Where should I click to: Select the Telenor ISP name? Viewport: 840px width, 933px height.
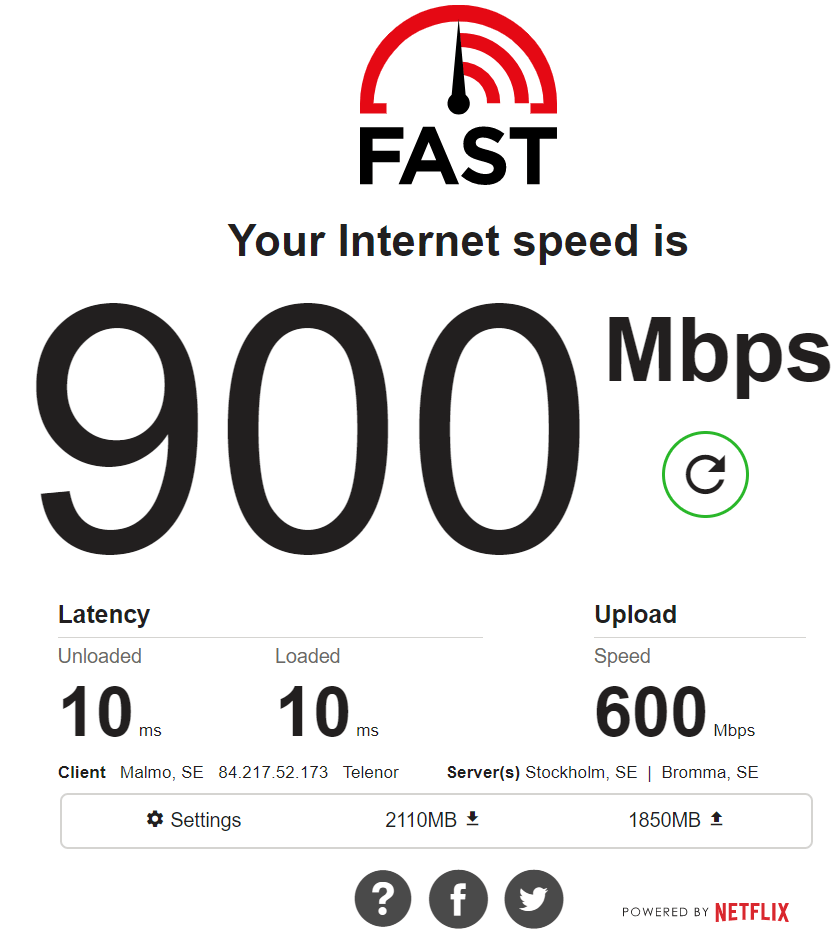(x=371, y=772)
